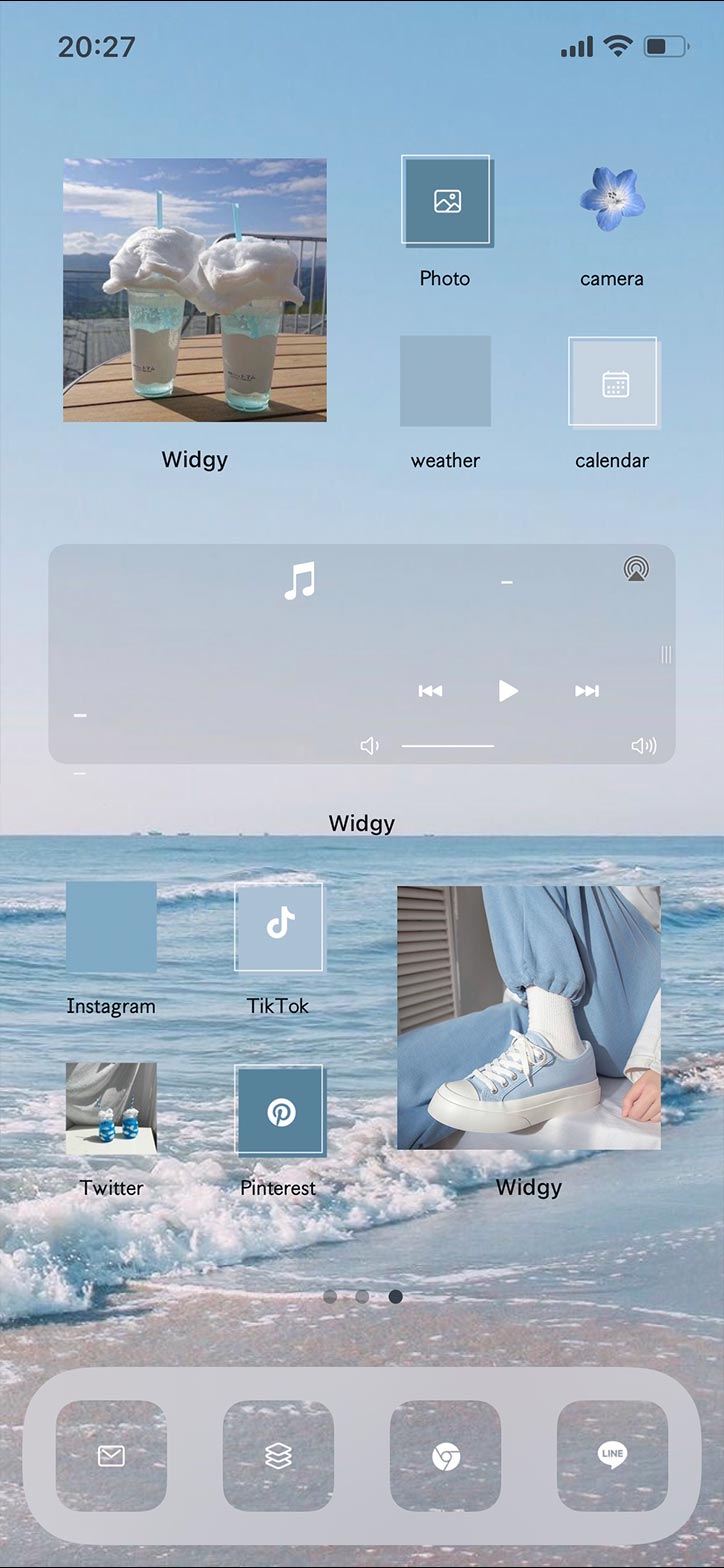Viewport: 724px width, 1568px height.
Task: Open the mail app in the dock
Action: 111,1456
